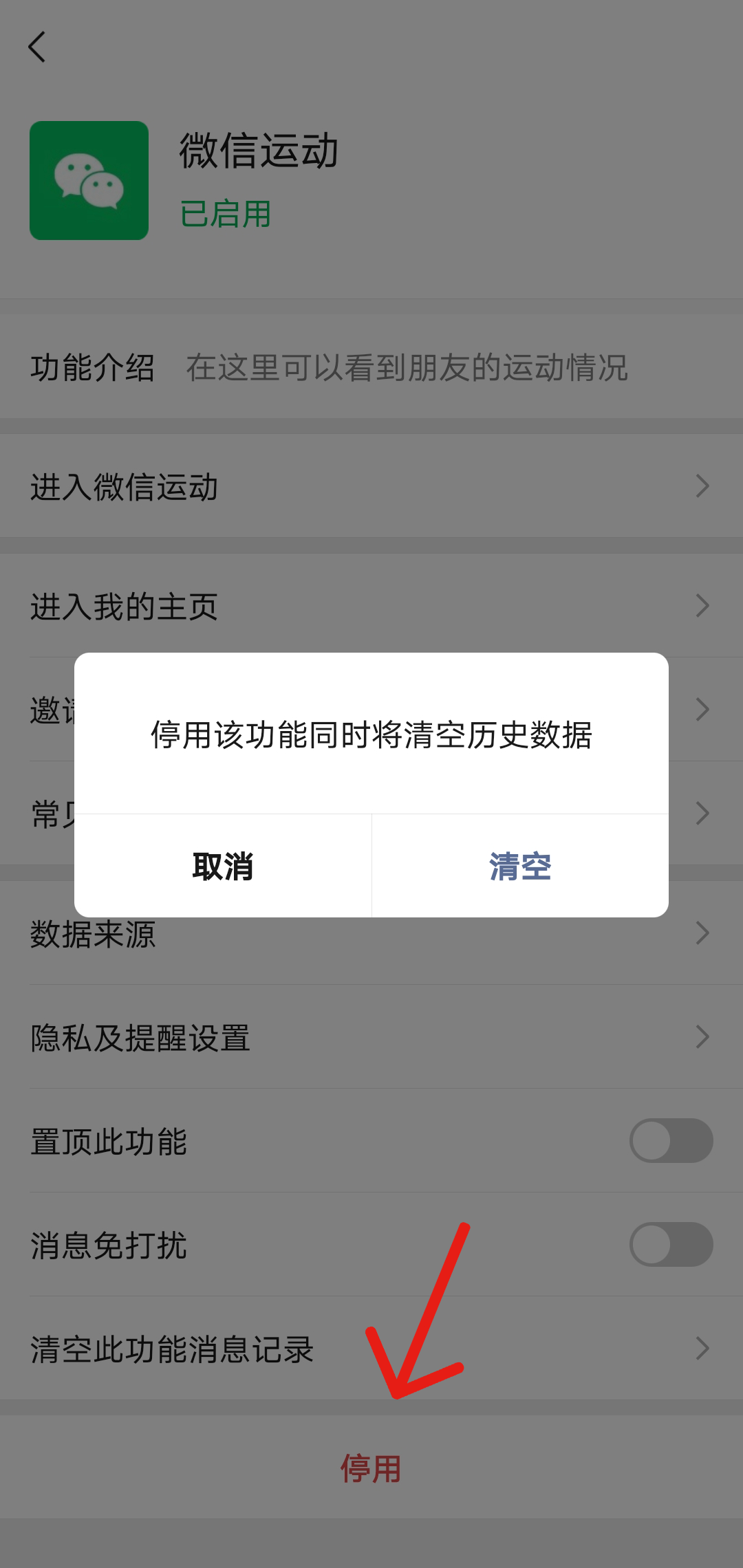743x1568 pixels.
Task: Tap the 已启用 status label
Action: coord(225,215)
